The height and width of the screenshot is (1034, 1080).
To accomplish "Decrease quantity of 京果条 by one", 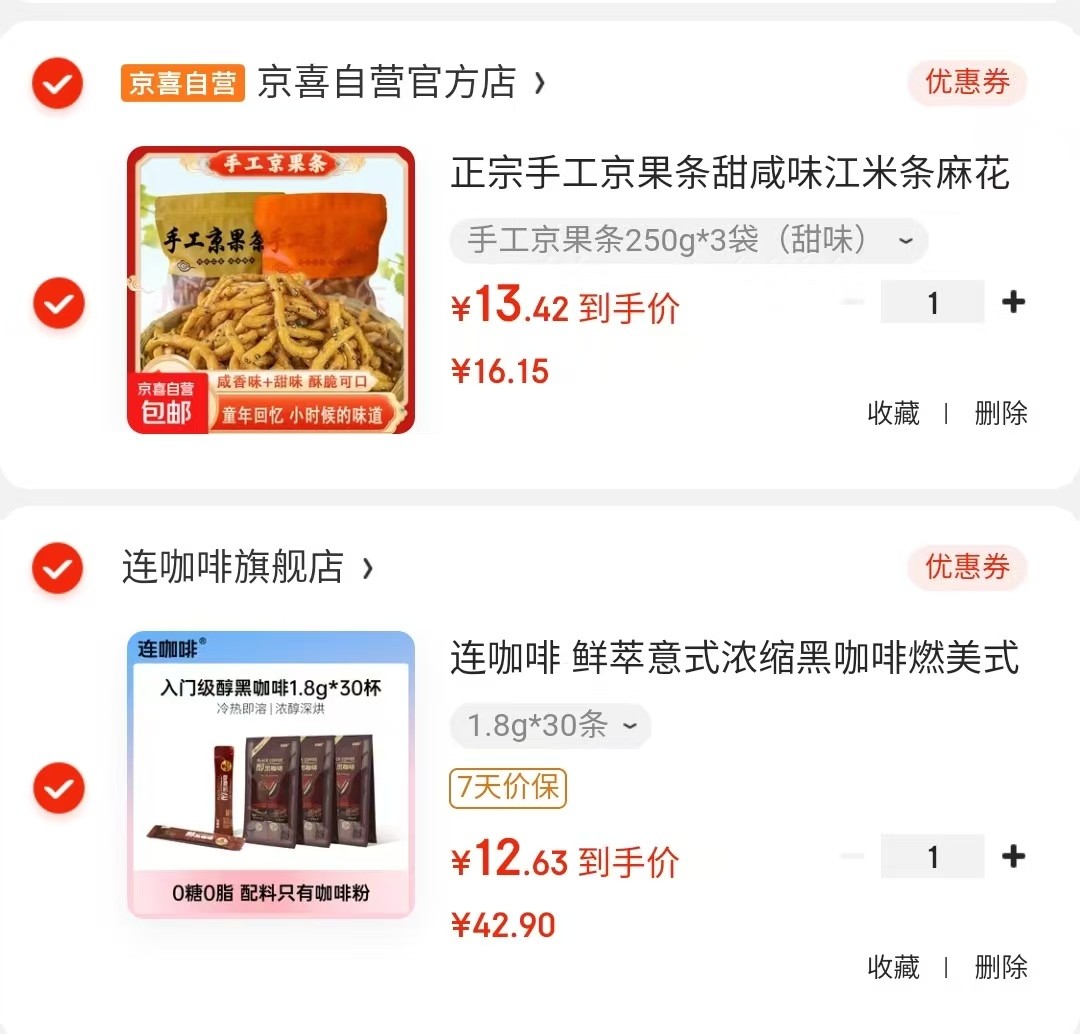I will point(853,302).
